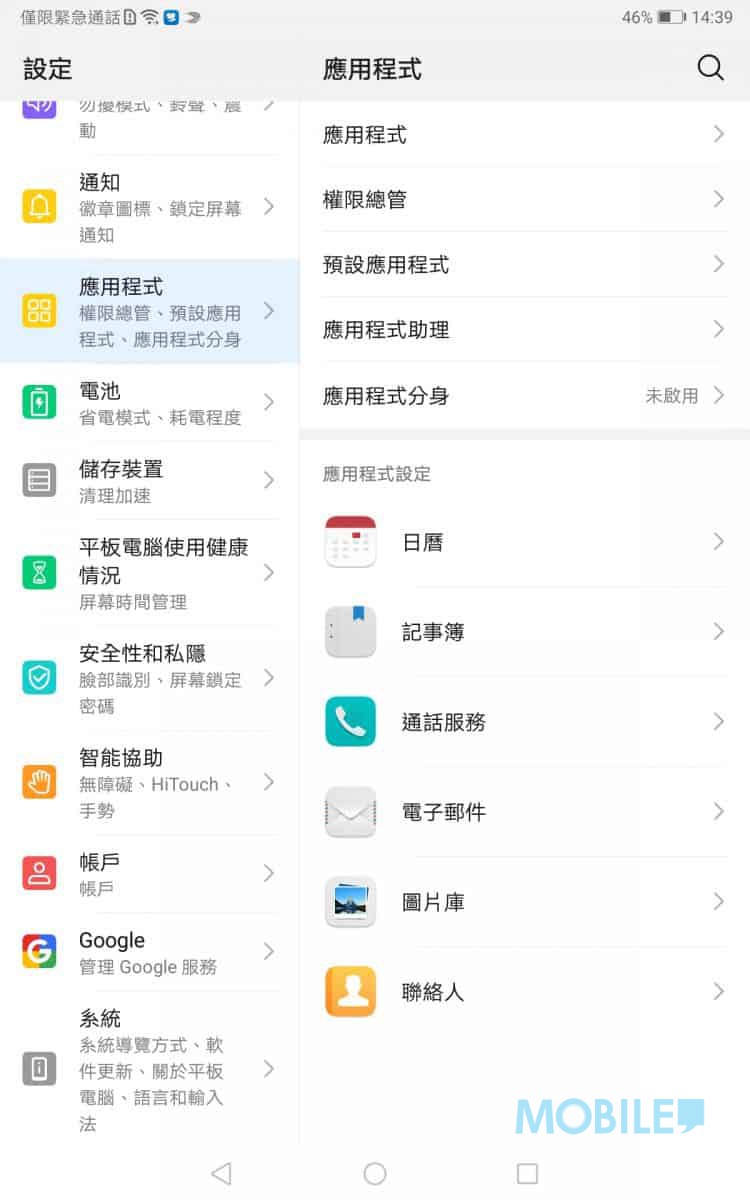
Task: Open 預設應用程式 row
Action: tap(525, 264)
